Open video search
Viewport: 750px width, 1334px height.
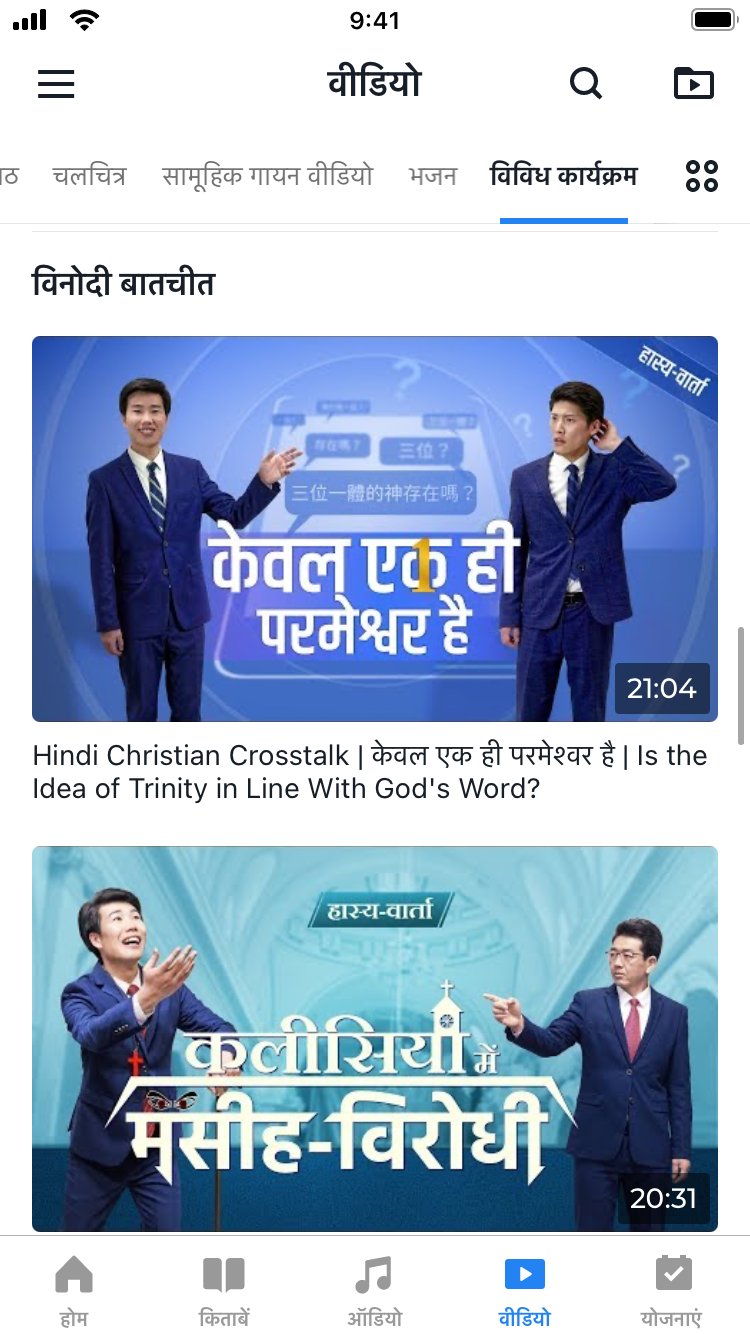586,83
